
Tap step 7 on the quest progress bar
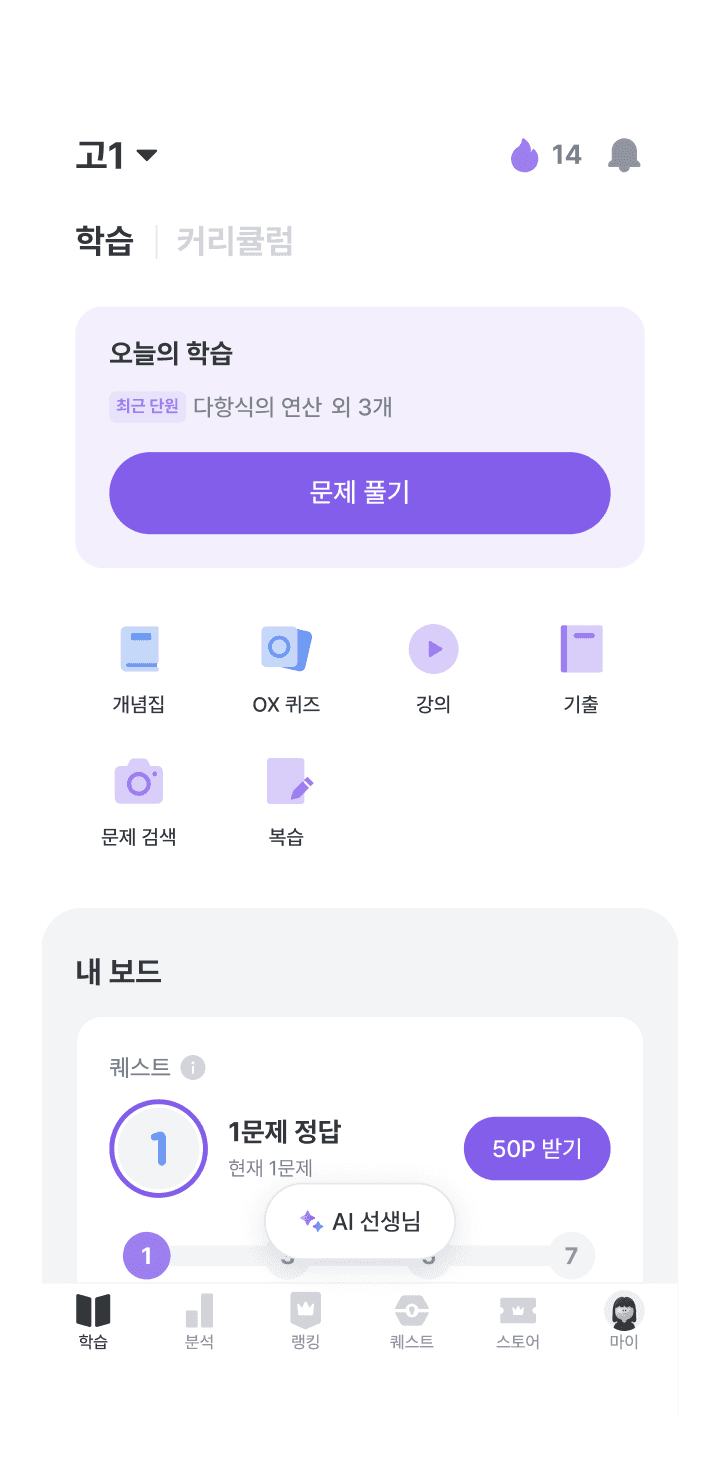pyautogui.click(x=571, y=1256)
